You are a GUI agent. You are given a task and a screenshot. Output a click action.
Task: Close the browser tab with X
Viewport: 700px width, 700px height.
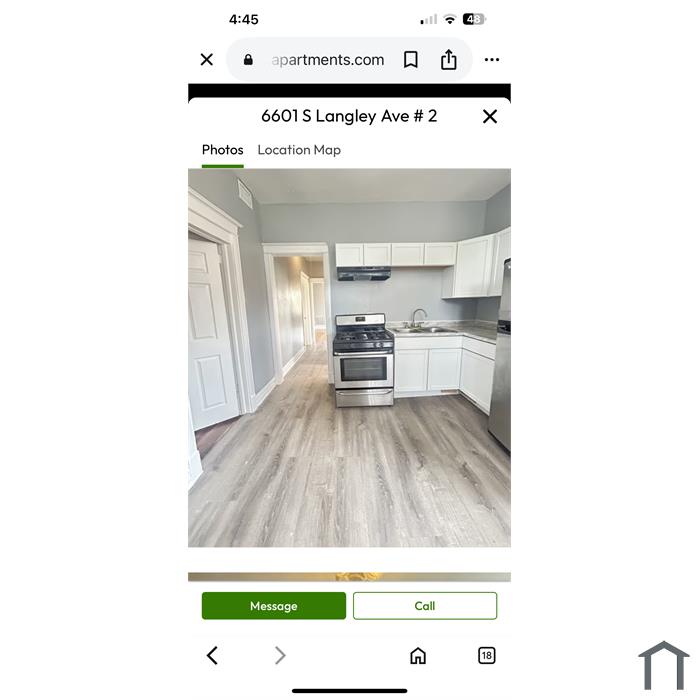(207, 60)
